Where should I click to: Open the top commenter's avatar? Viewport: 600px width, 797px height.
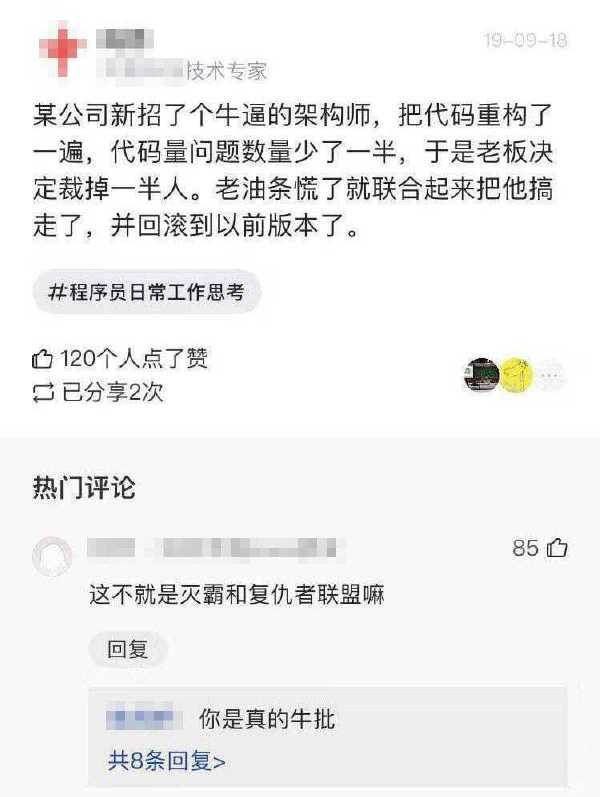(52, 555)
